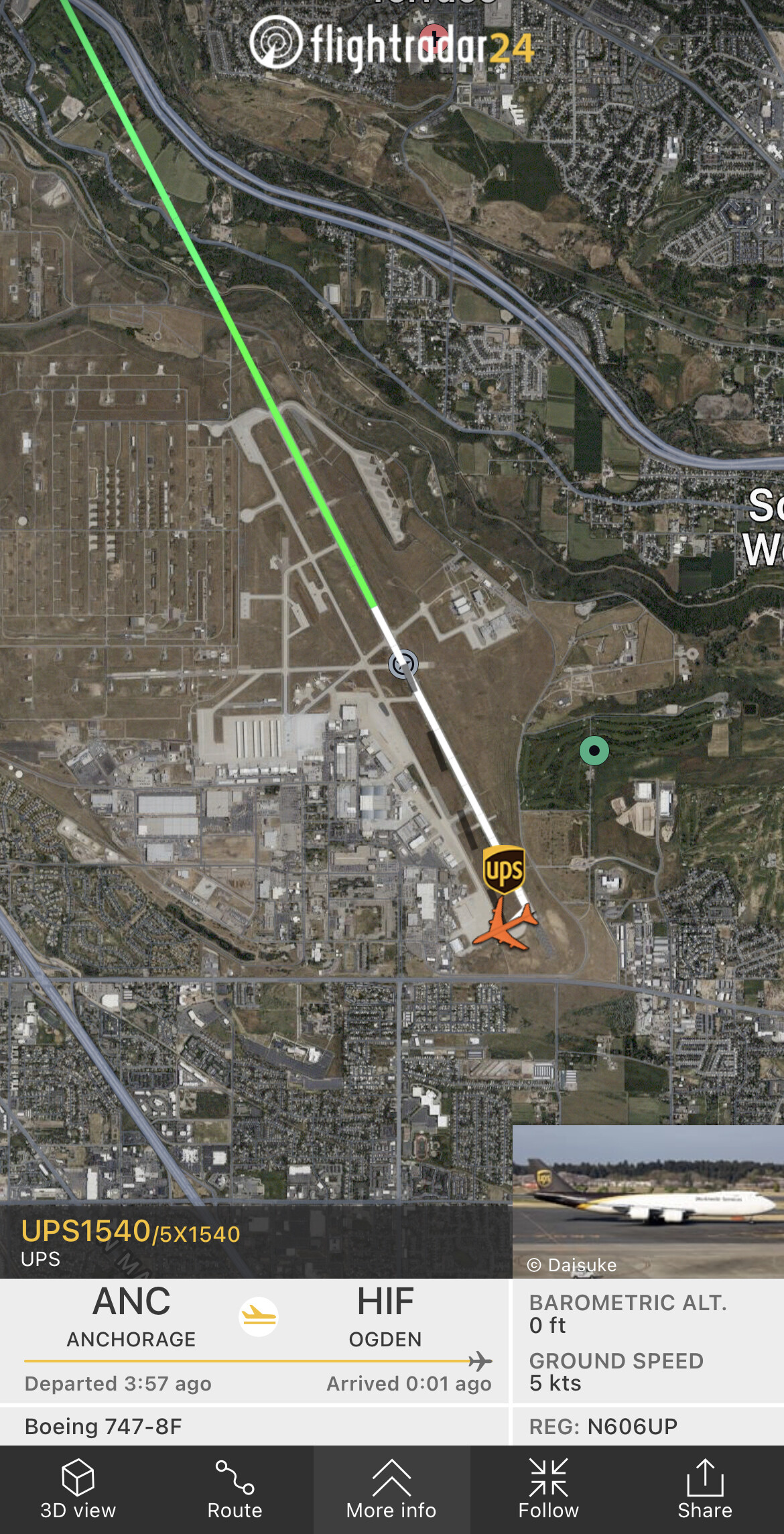Tap the orange UPS aircraft on map
The image size is (784, 1534).
point(506,925)
